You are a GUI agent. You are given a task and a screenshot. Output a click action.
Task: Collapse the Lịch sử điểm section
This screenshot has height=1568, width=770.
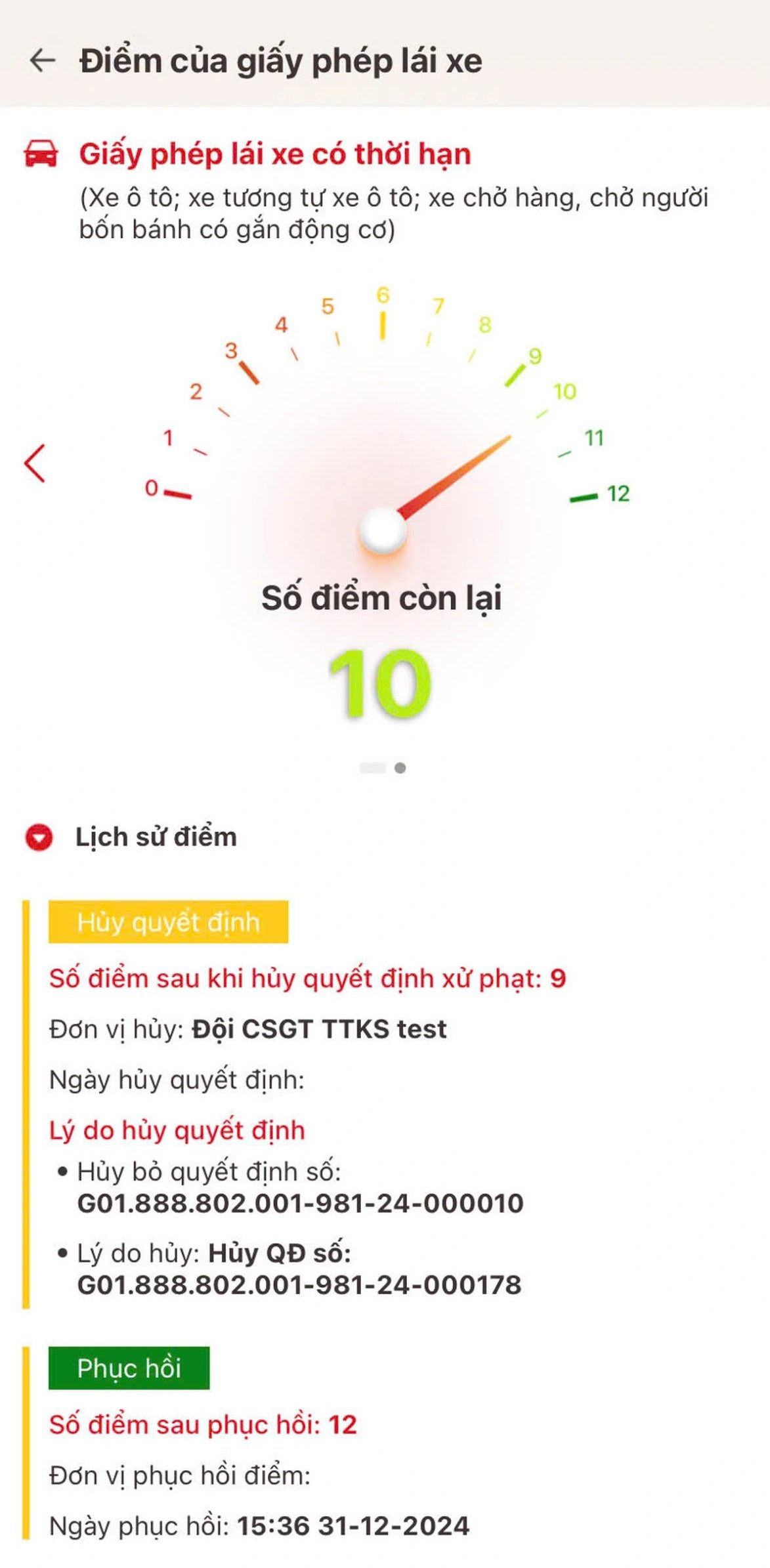[39, 838]
